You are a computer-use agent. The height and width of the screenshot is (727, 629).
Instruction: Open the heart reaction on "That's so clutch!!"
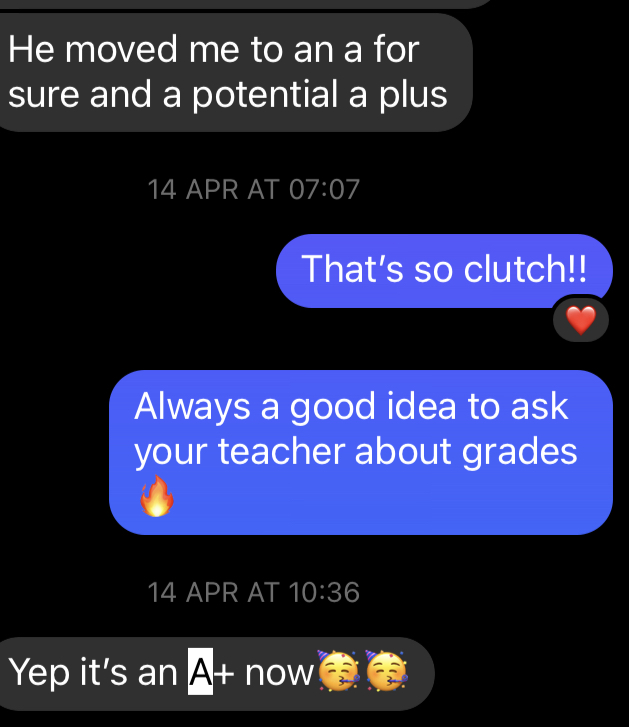580,321
